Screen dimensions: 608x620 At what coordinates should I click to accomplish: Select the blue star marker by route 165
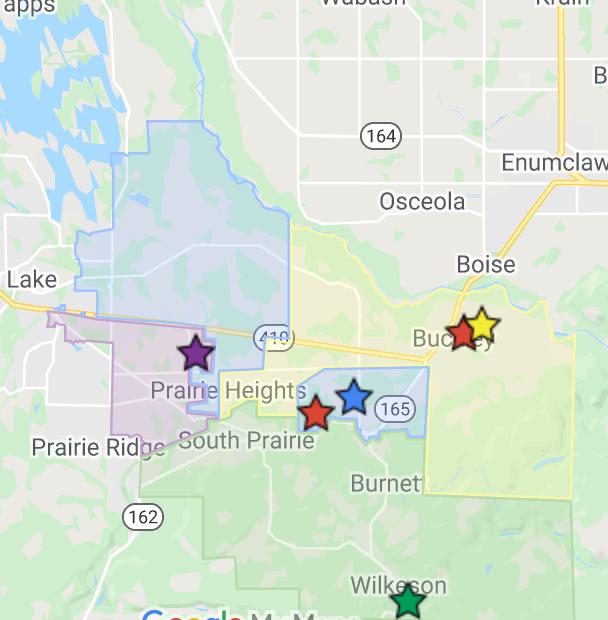[353, 397]
